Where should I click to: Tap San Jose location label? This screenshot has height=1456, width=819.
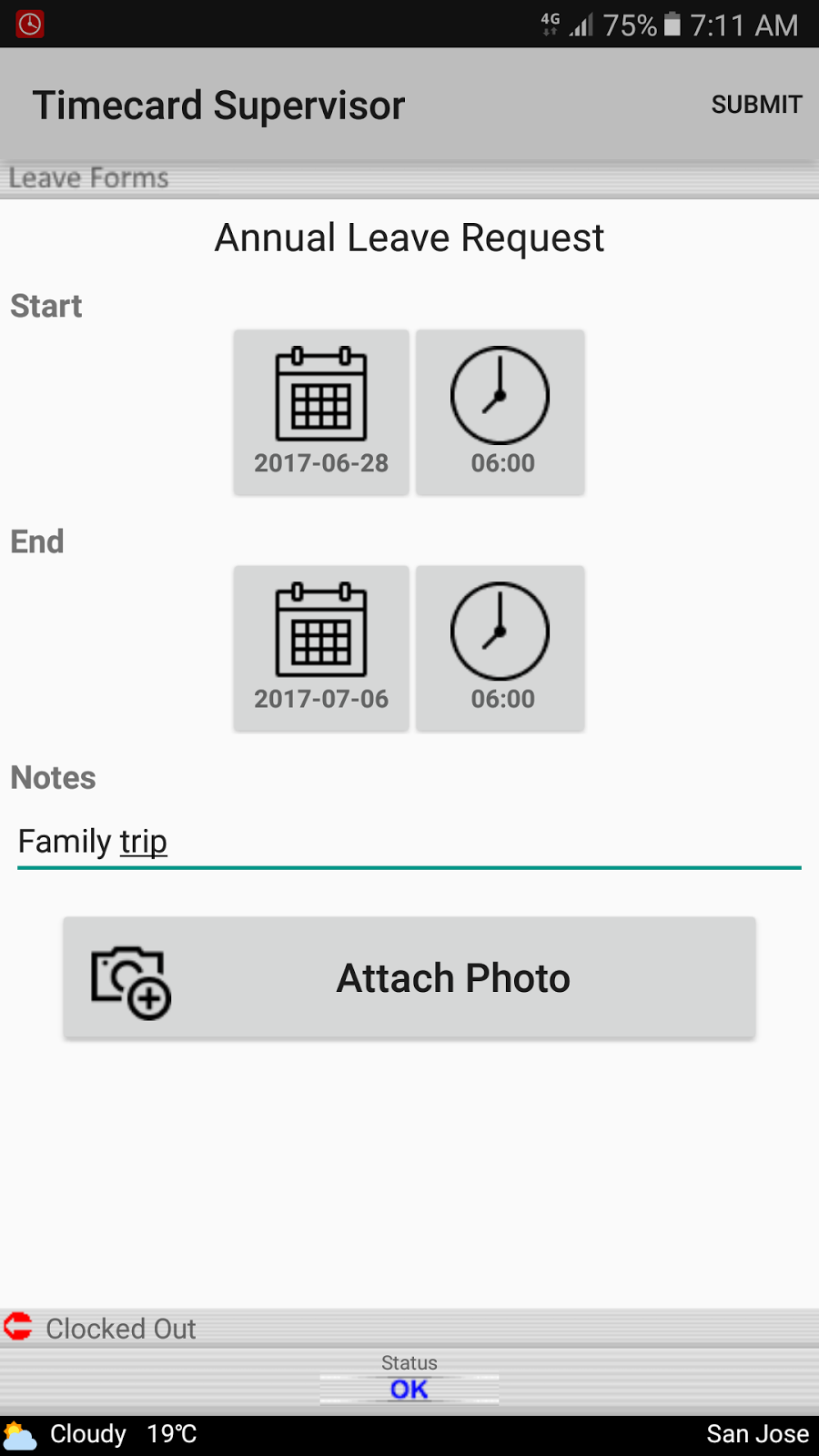[x=757, y=1432]
